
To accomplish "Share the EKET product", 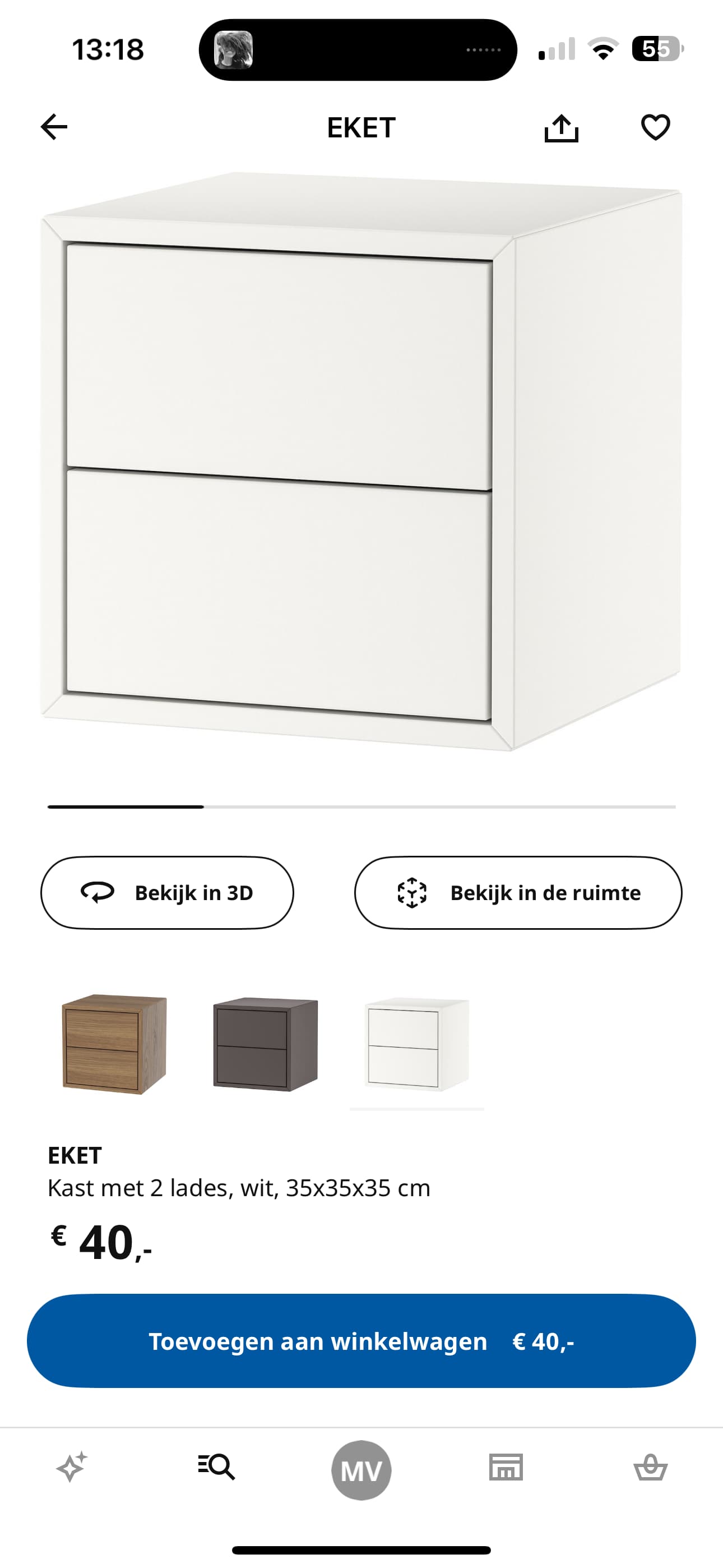I will pos(561,128).
